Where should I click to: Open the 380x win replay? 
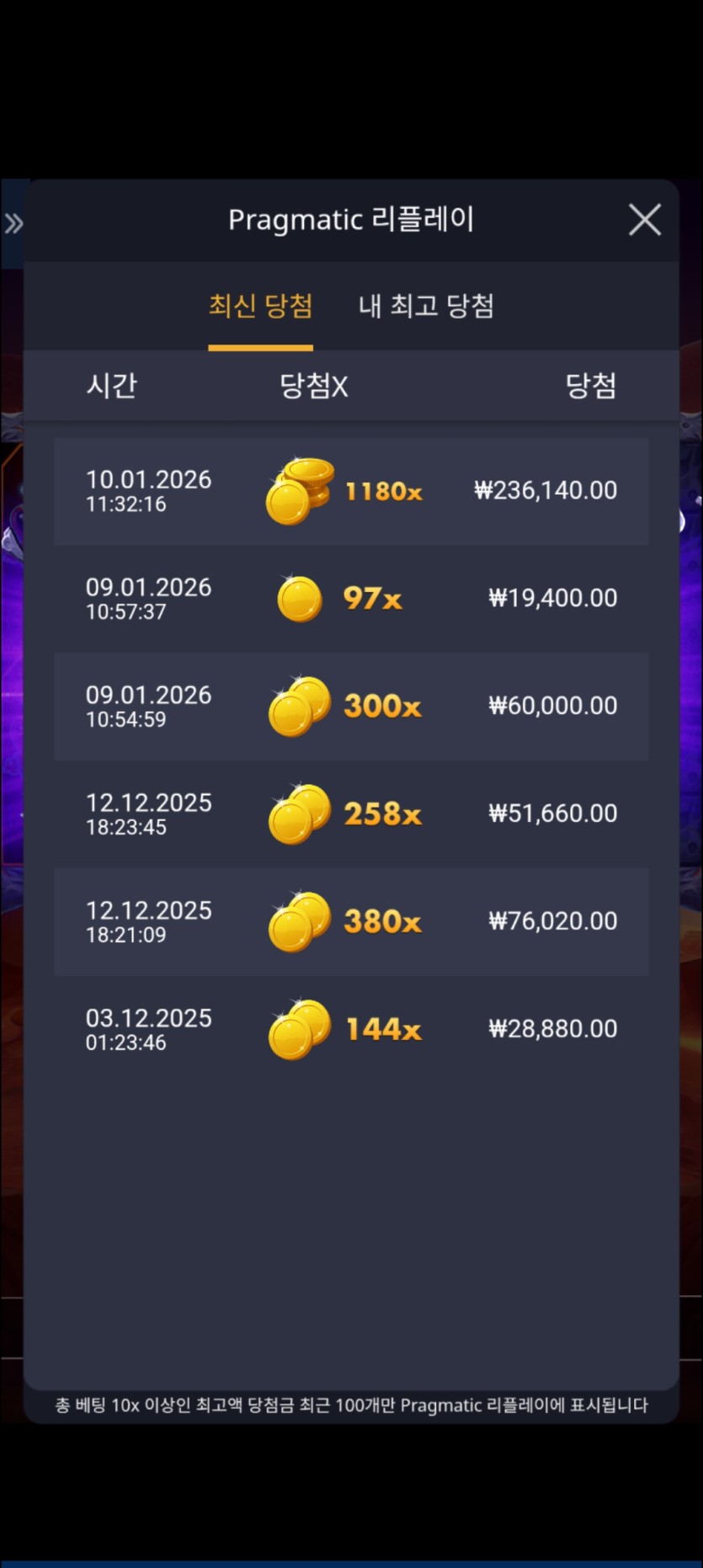coord(351,922)
